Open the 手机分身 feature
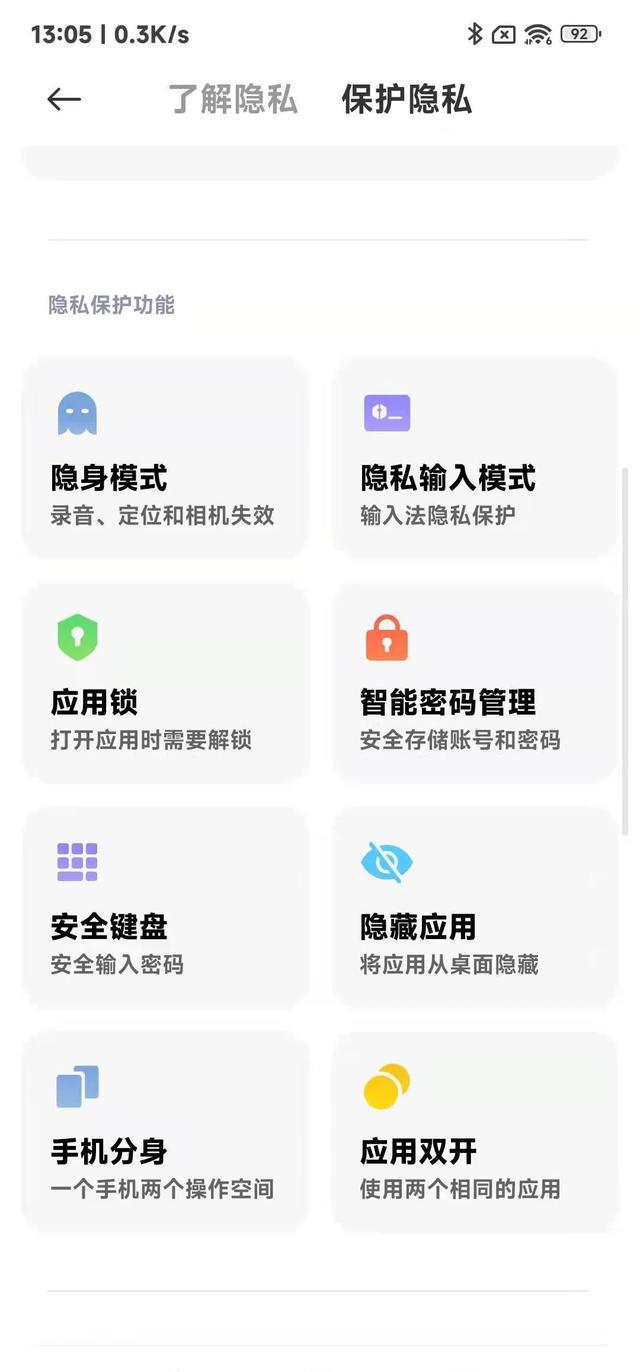This screenshot has width=640, height=1372. 165,1130
